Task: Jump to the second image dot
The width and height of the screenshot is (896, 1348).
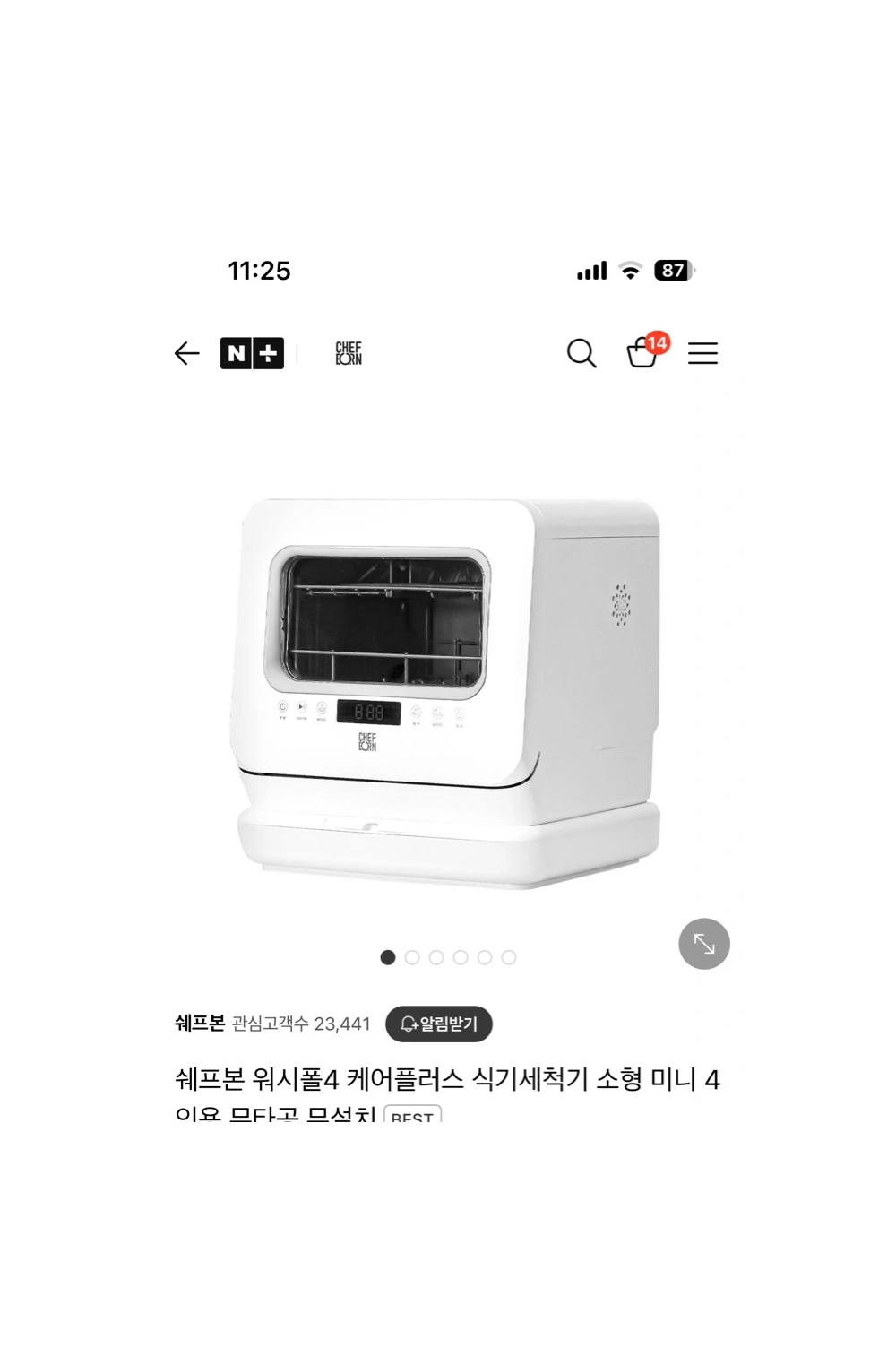Action: point(412,957)
